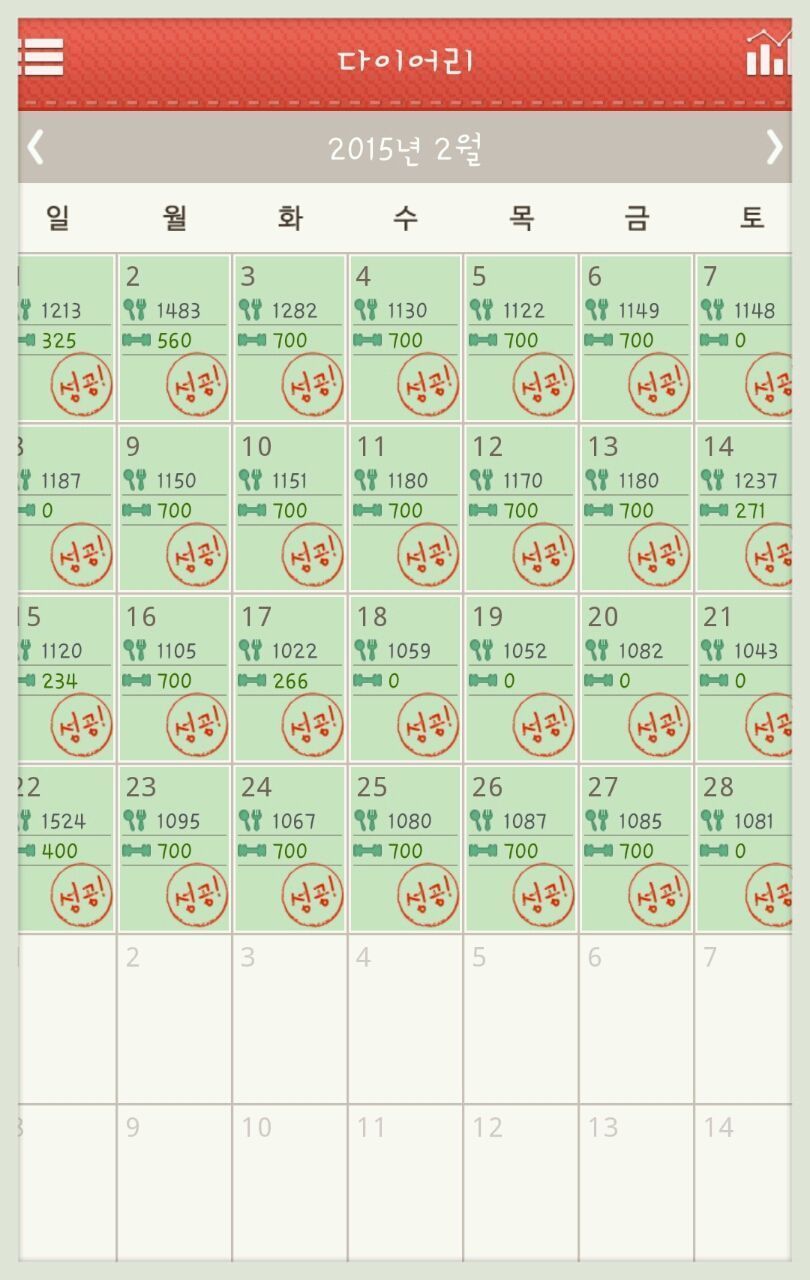Choose February 24 with 1067 calories
This screenshot has width=810, height=1280.
[x=290, y=848]
